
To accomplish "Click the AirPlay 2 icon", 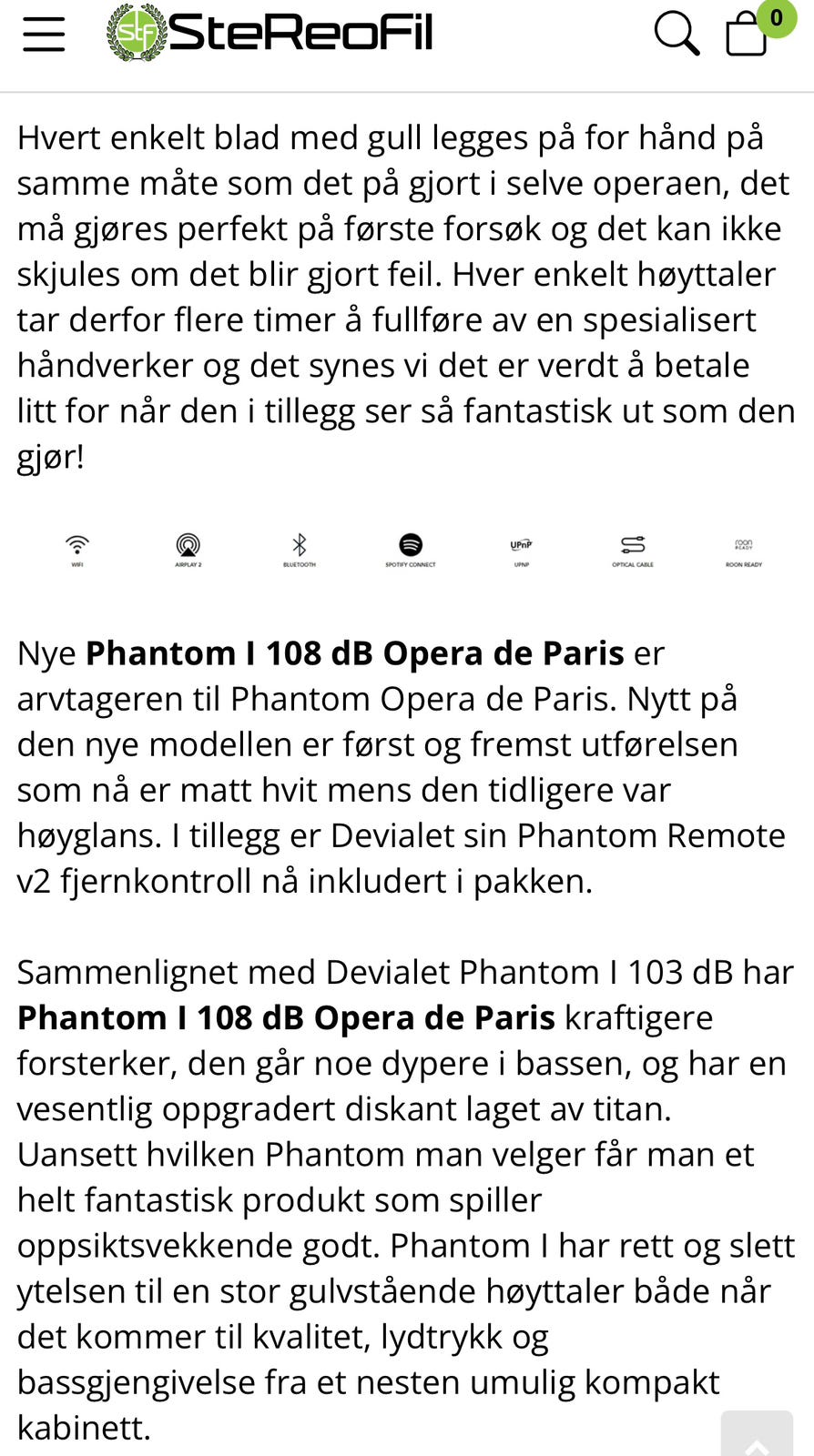I will click(188, 546).
